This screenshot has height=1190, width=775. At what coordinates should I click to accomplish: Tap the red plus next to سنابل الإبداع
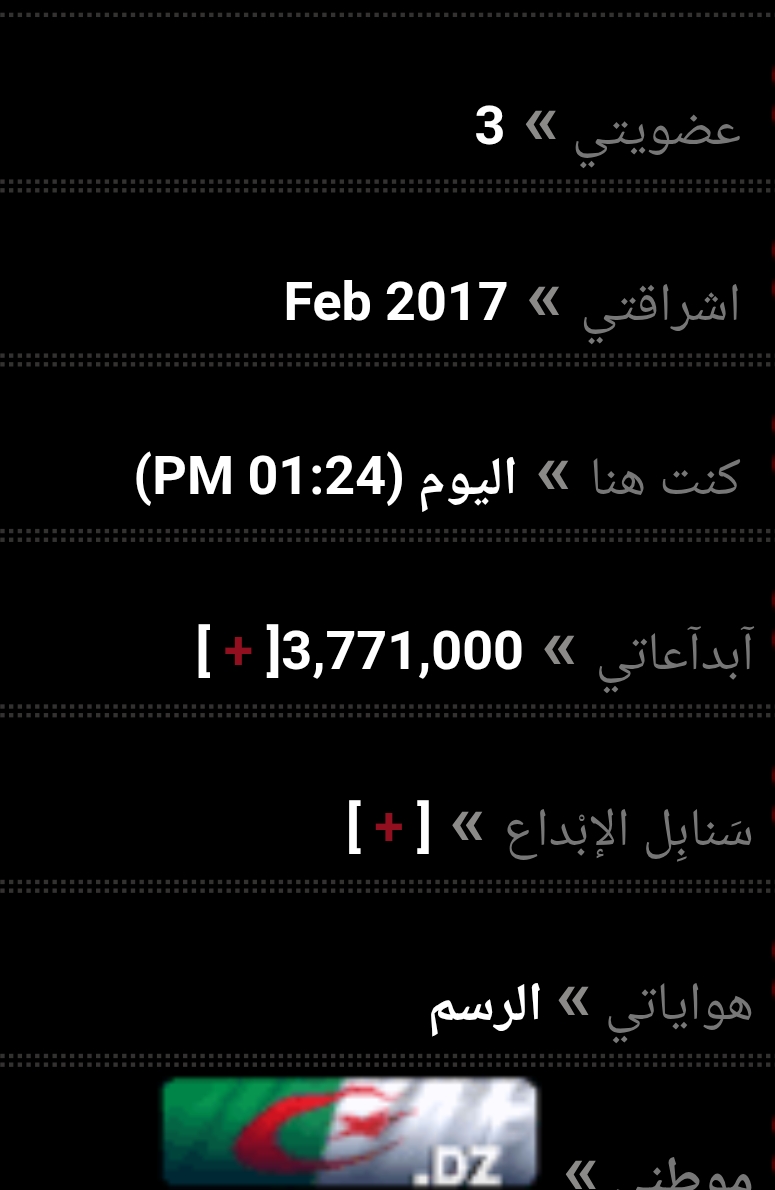point(389,826)
